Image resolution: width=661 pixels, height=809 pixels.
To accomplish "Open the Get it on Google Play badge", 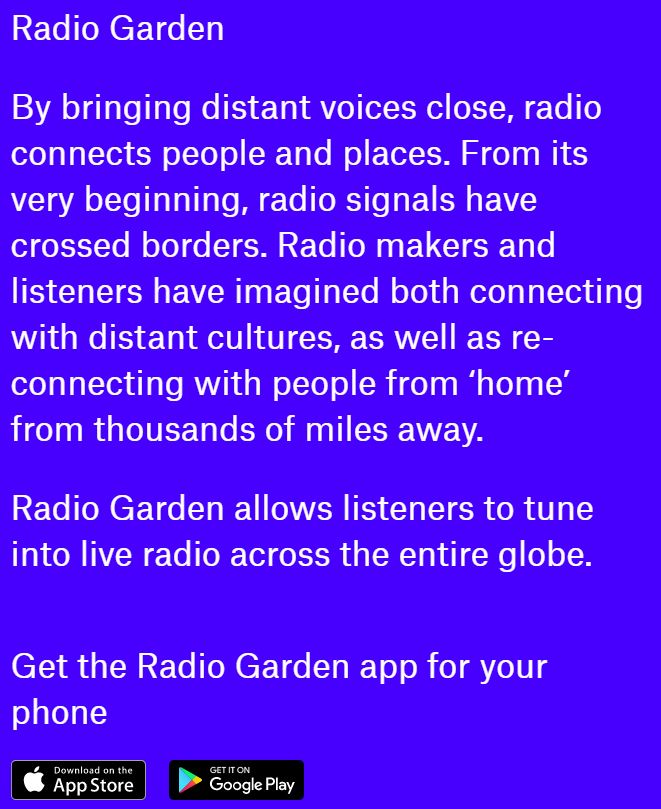I will (x=236, y=780).
